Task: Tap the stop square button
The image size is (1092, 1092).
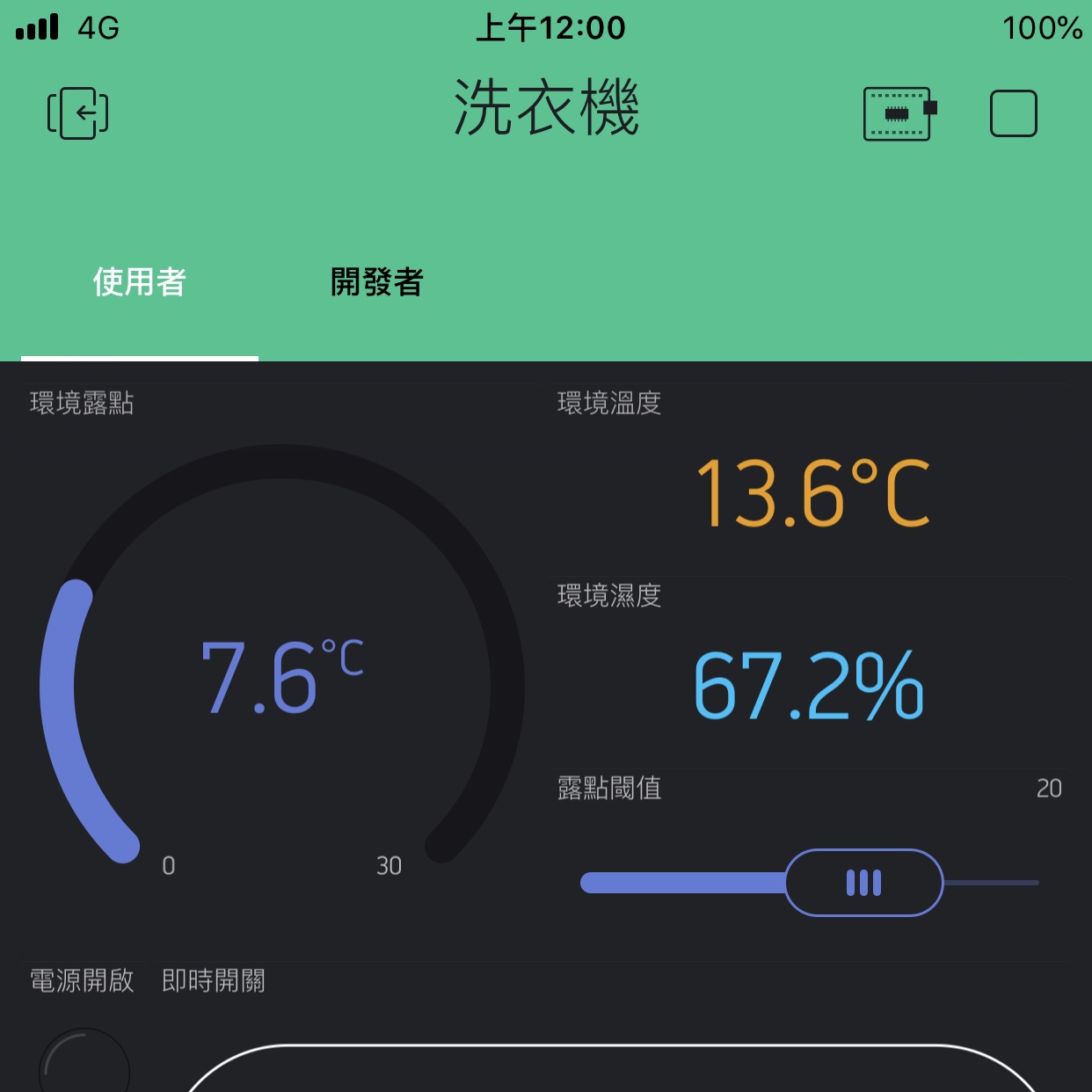Action: click(1013, 114)
